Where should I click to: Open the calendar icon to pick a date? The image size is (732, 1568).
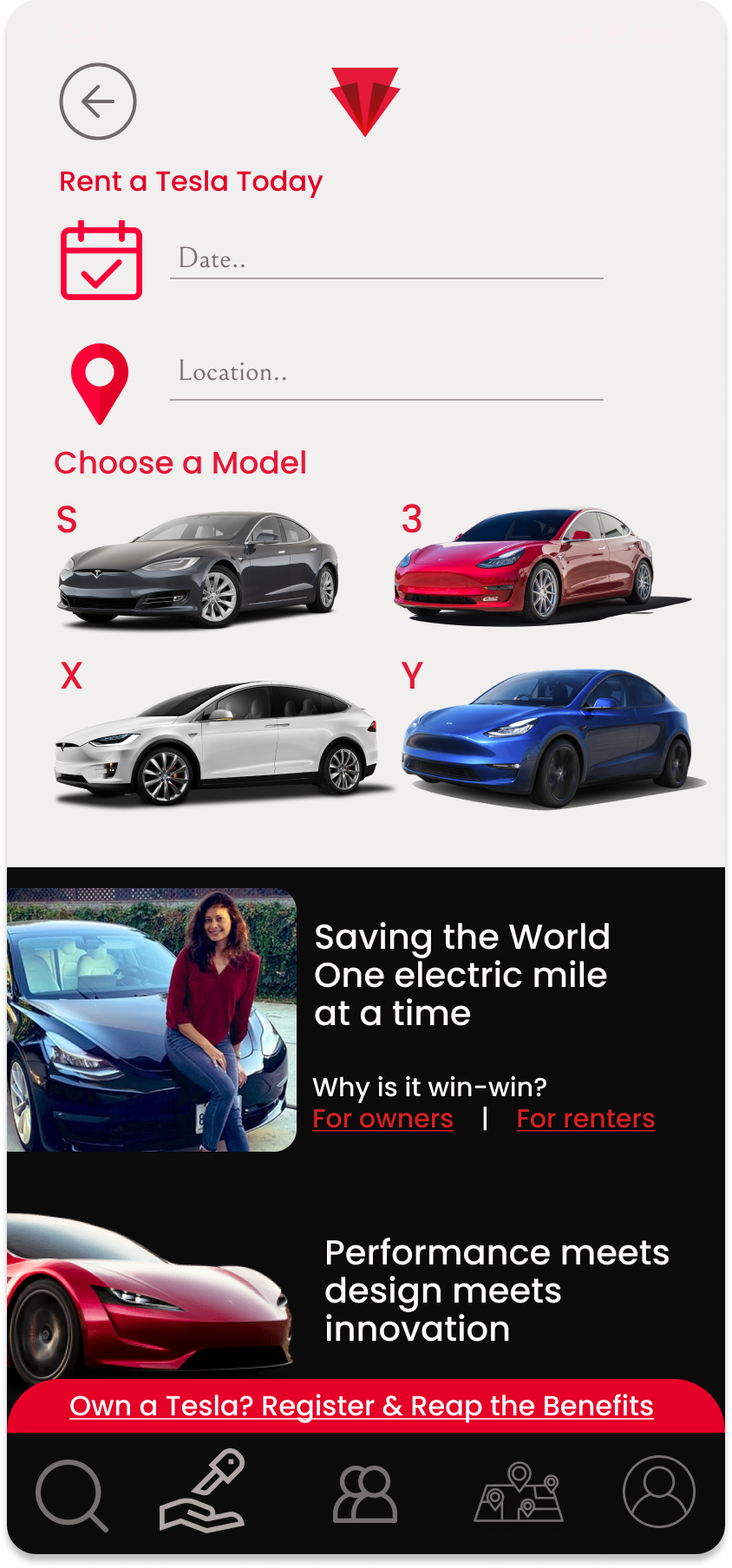pyautogui.click(x=101, y=261)
